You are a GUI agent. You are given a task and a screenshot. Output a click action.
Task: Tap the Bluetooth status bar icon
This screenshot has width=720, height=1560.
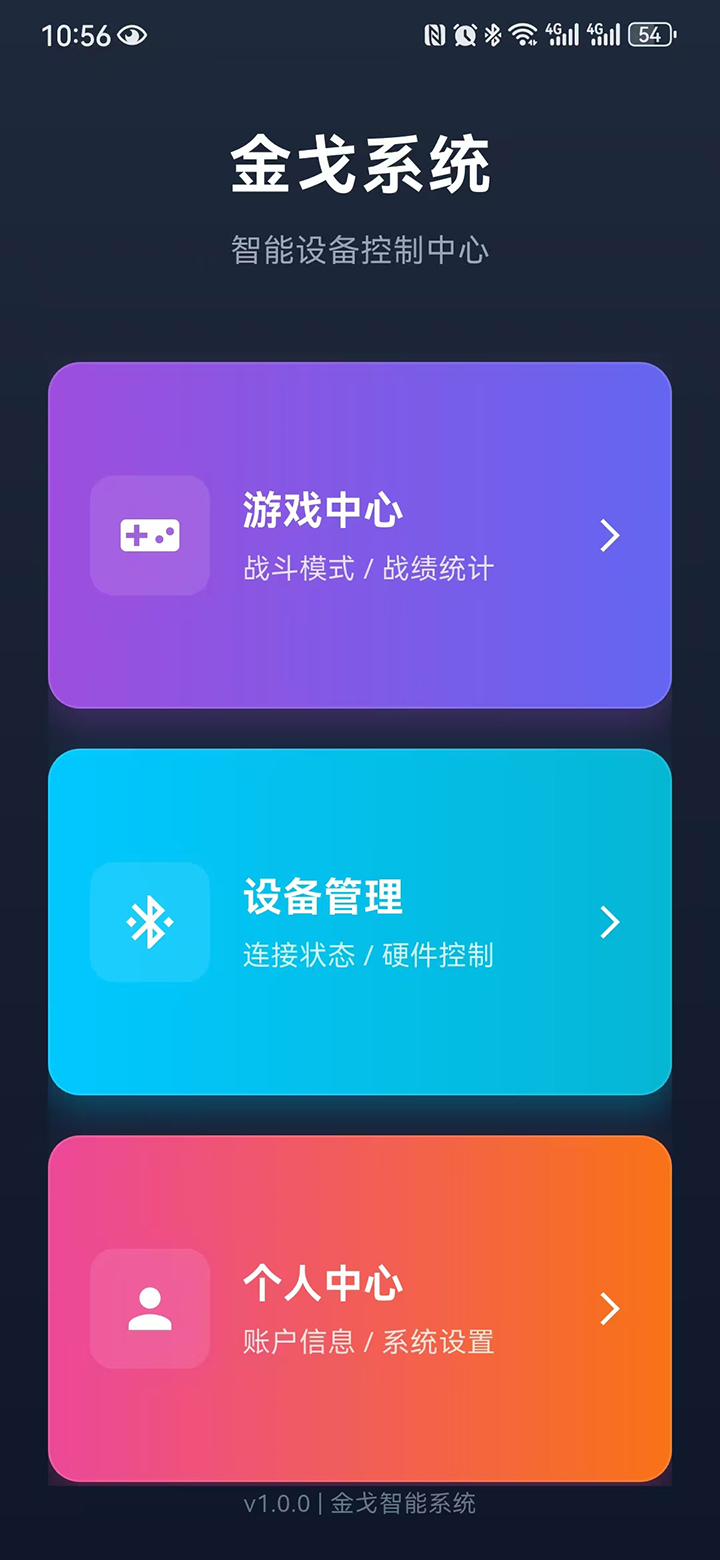coord(492,33)
